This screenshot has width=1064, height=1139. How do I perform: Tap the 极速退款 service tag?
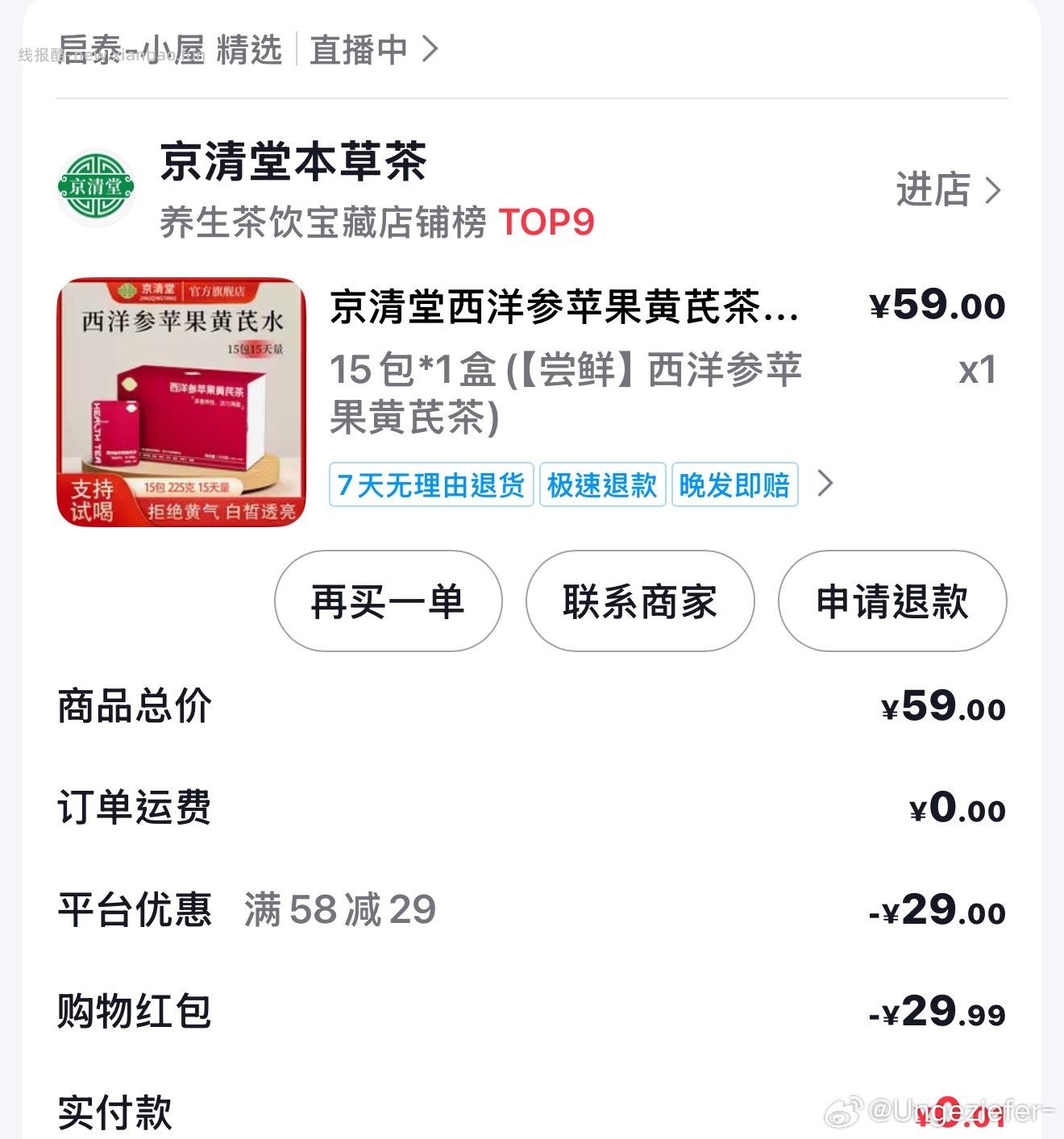pyautogui.click(x=603, y=484)
